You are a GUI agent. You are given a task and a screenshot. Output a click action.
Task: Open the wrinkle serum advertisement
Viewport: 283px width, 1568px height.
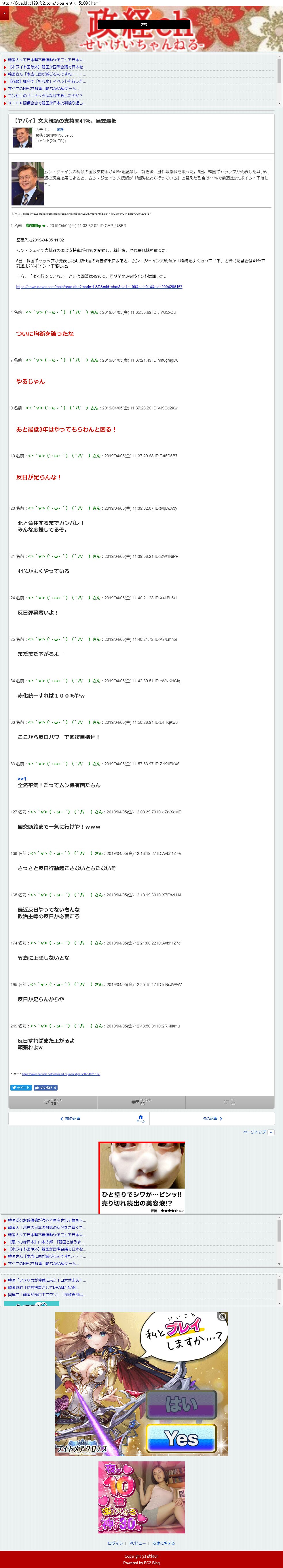(x=142, y=1177)
